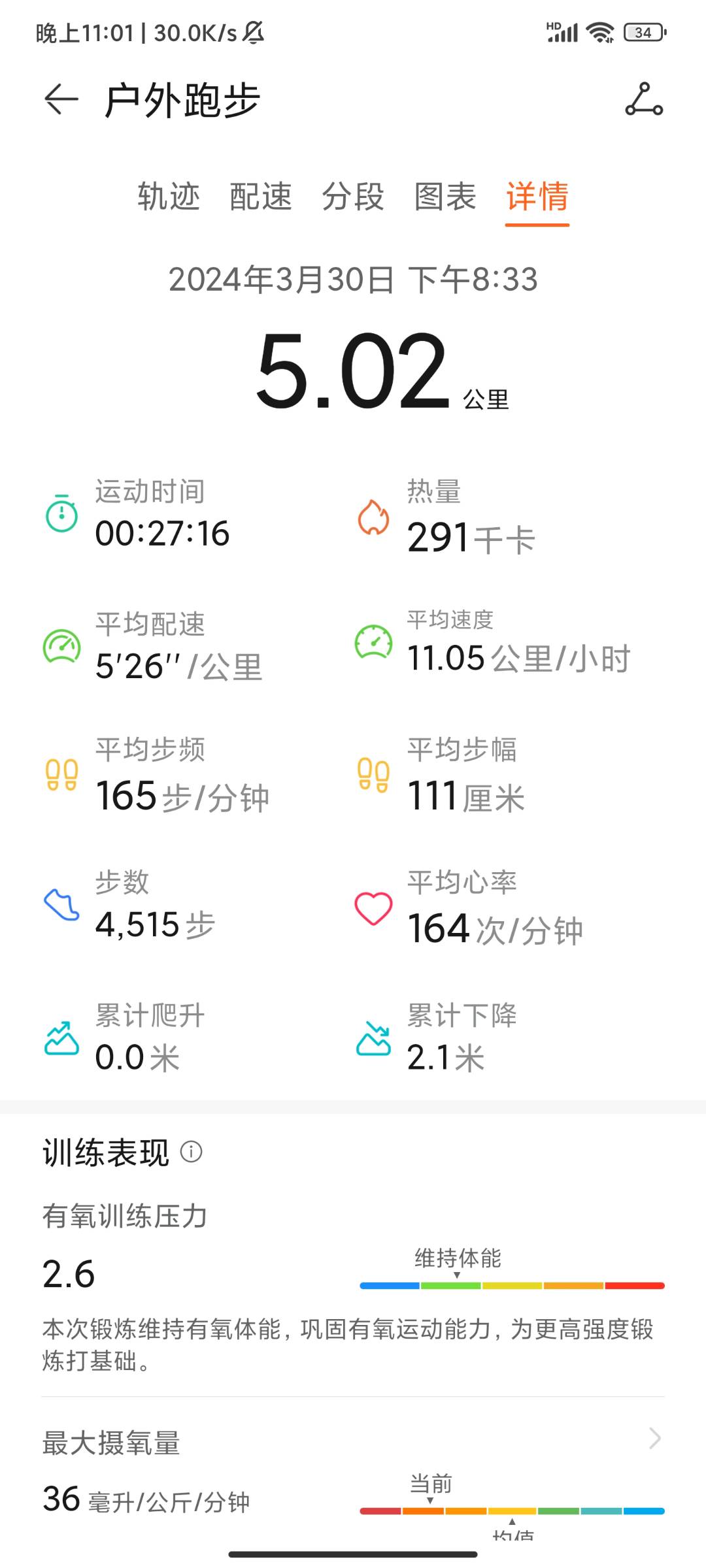Image resolution: width=706 pixels, height=1568 pixels.
Task: Select the 详情 tab
Action: click(537, 197)
